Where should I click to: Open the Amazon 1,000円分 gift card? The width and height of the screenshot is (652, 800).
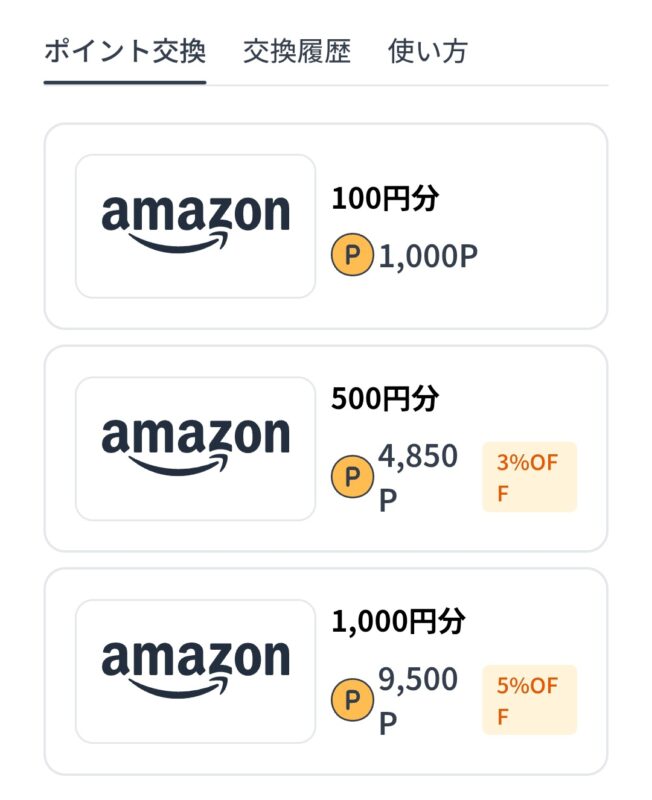(x=325, y=671)
